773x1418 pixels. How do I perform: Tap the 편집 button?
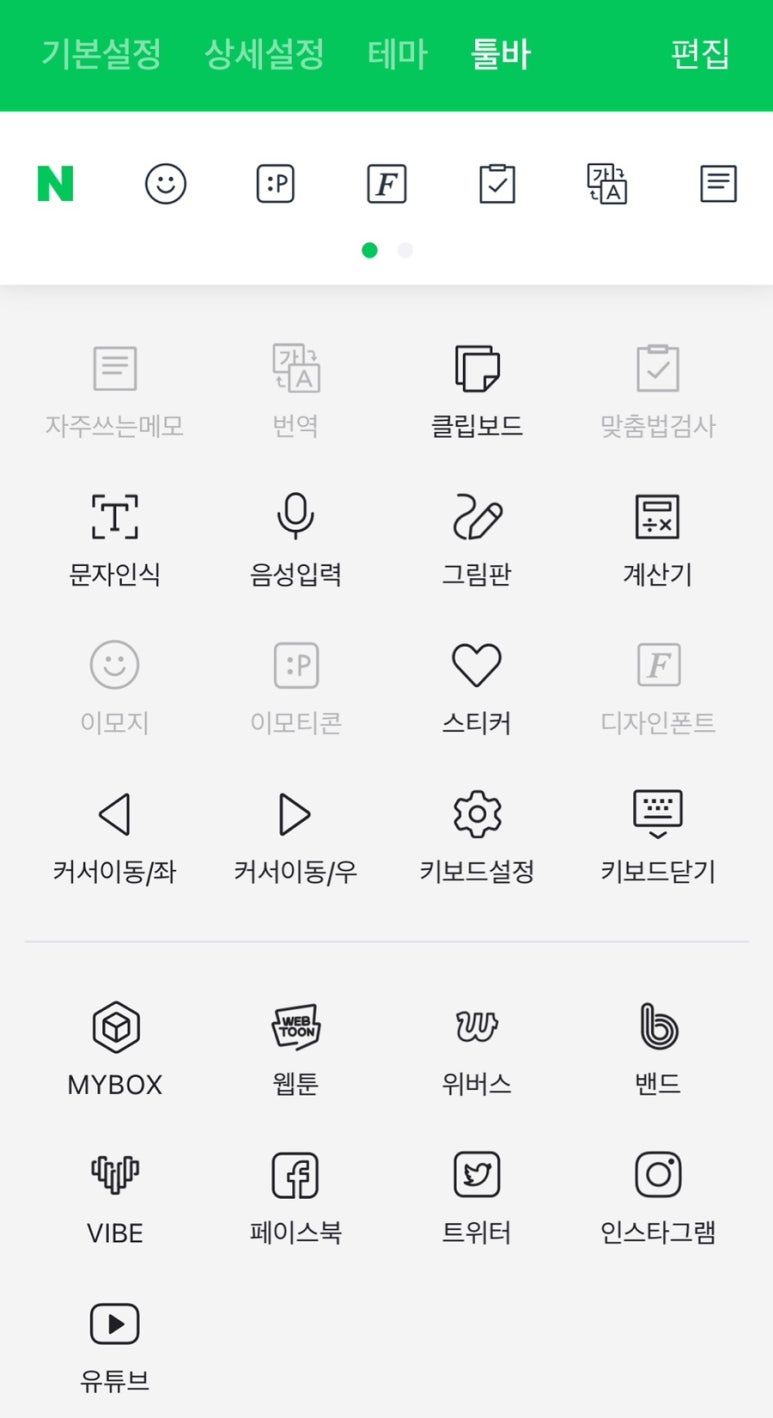(x=700, y=54)
